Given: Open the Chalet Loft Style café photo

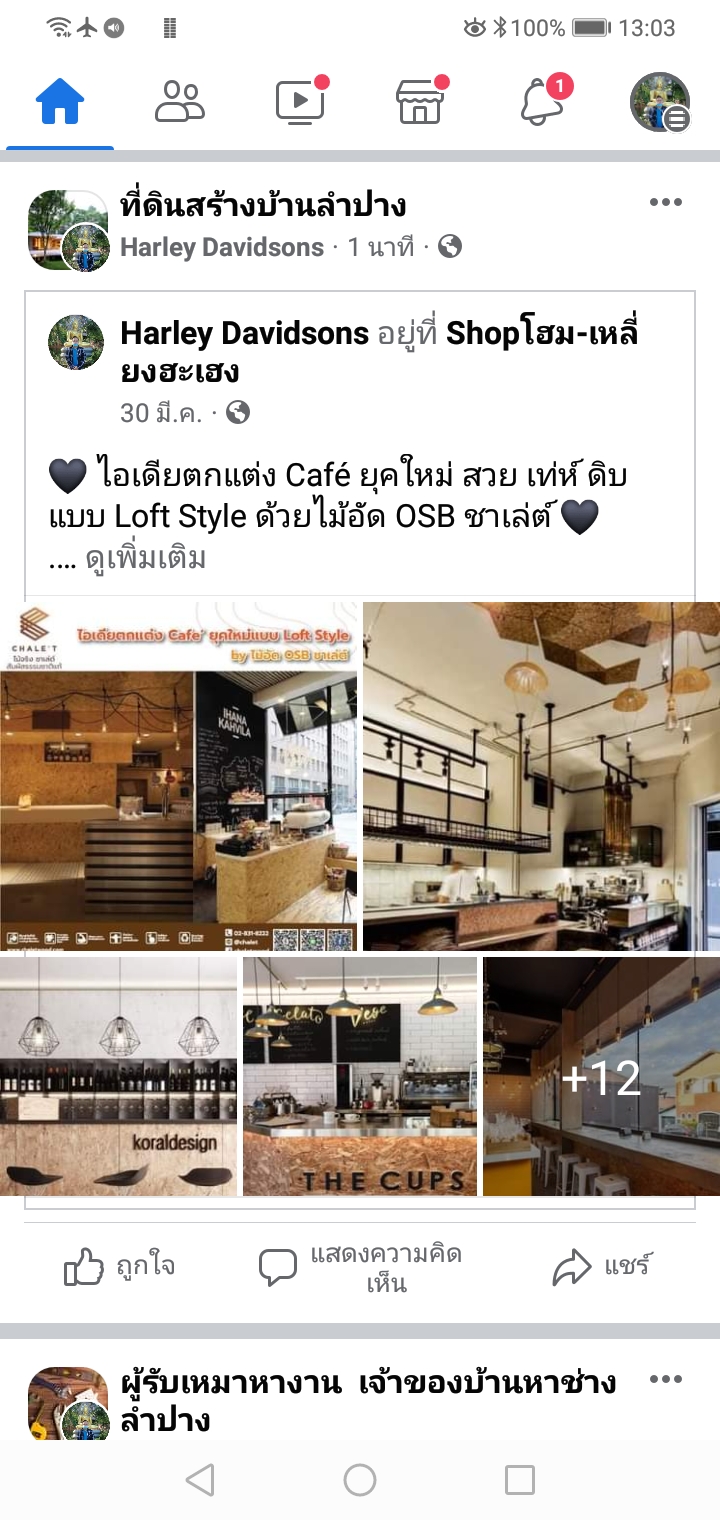Looking at the screenshot, I should click(x=178, y=776).
